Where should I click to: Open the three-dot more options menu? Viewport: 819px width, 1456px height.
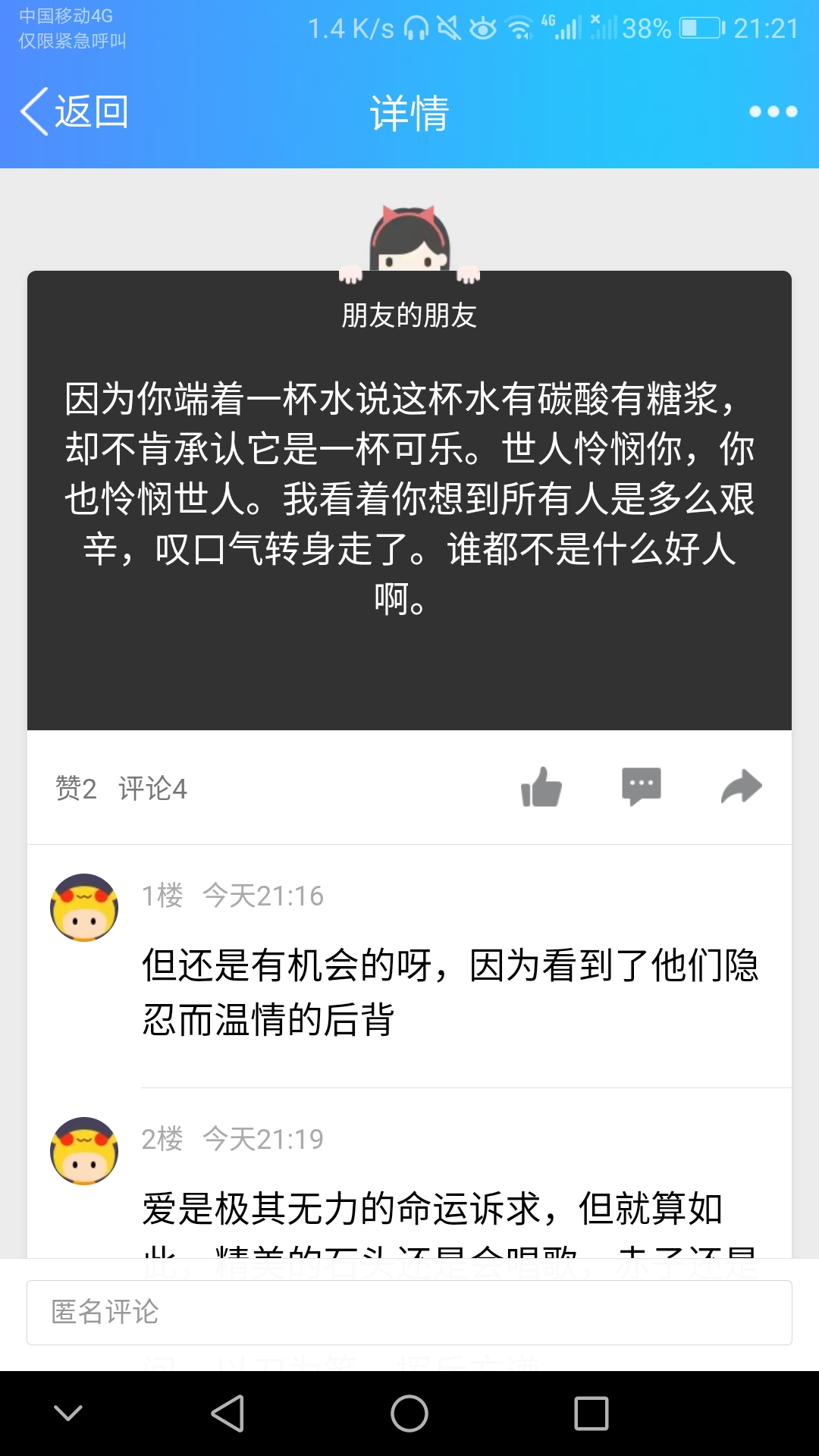773,112
